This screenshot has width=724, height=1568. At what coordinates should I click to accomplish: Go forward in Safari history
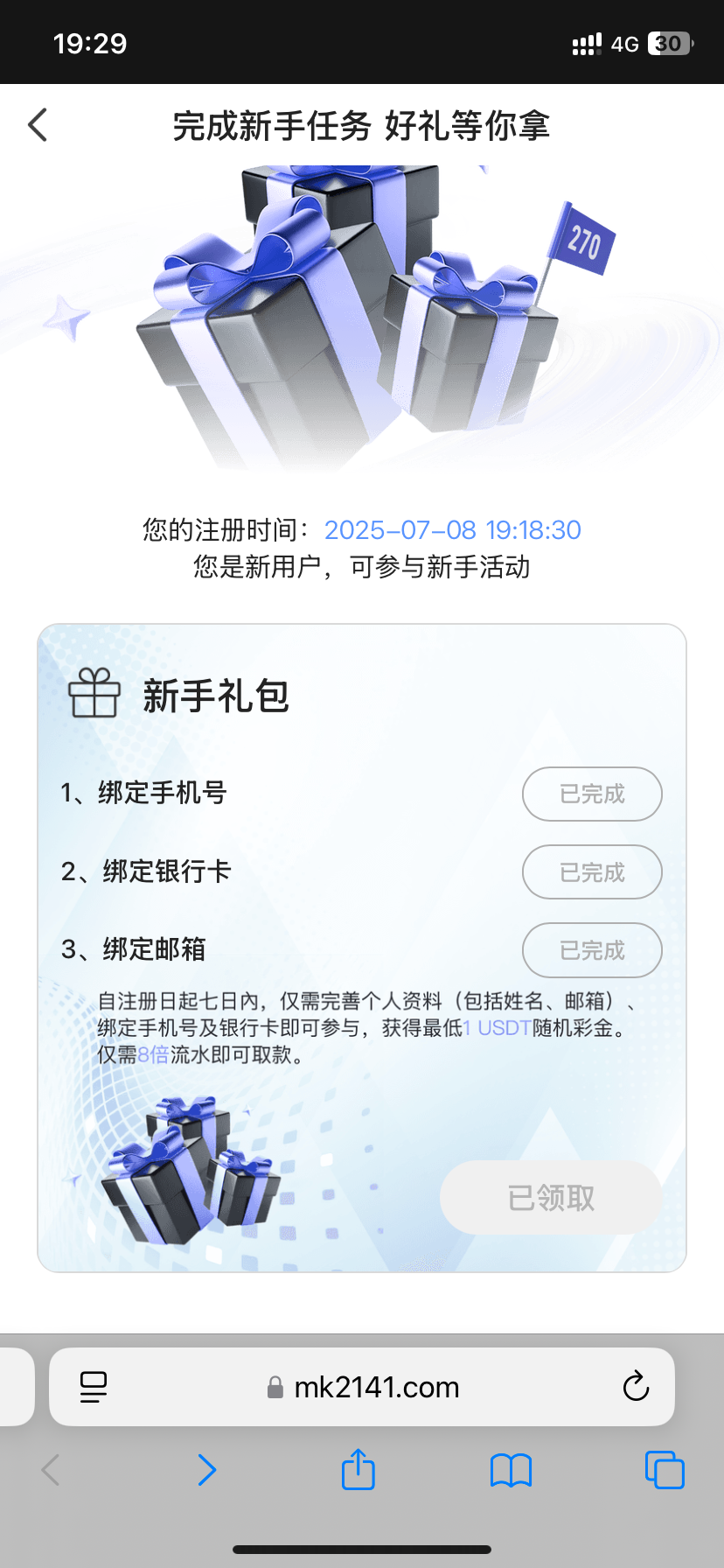click(206, 1470)
